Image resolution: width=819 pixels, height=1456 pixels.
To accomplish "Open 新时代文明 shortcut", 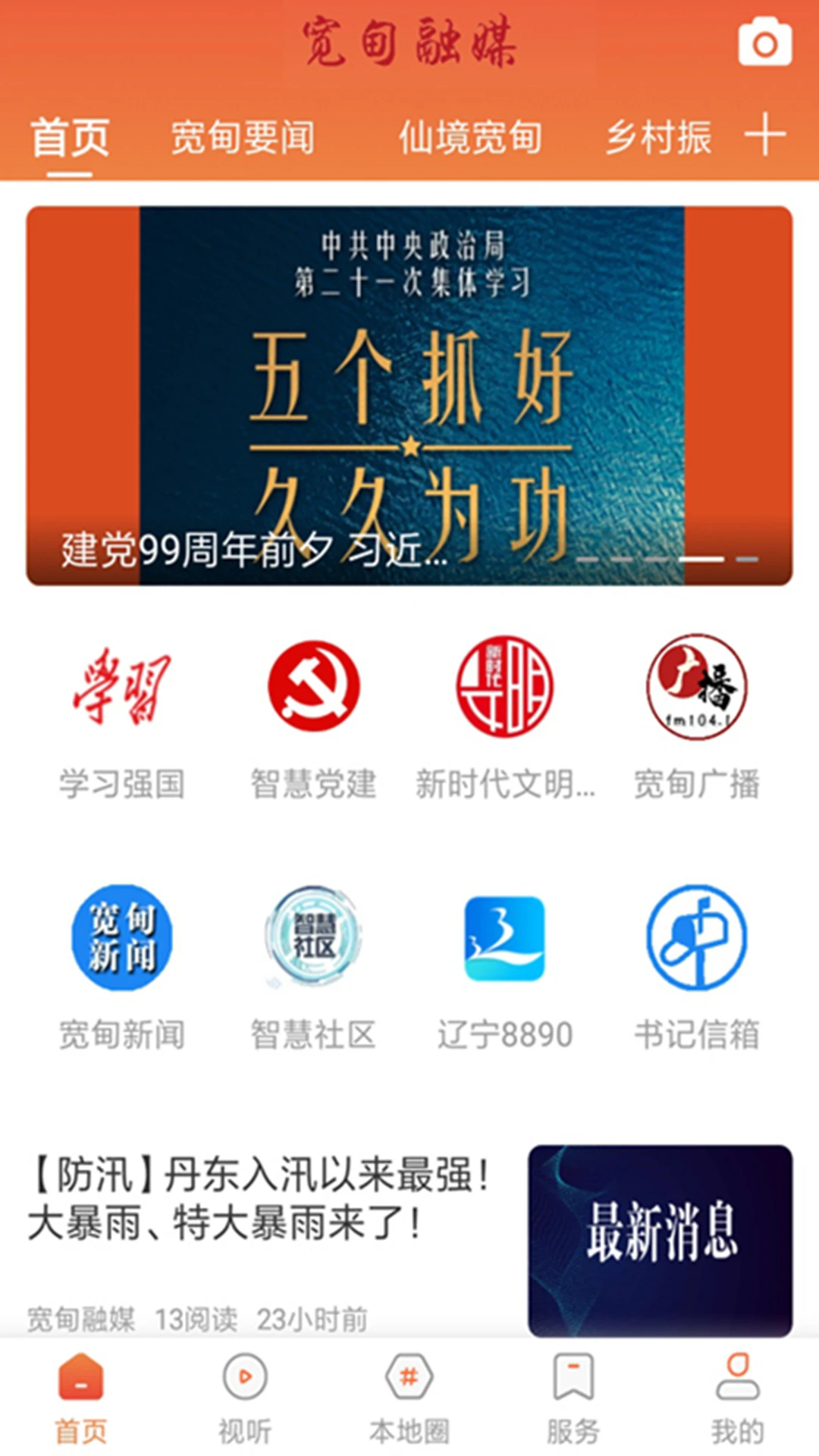I will 505,717.
